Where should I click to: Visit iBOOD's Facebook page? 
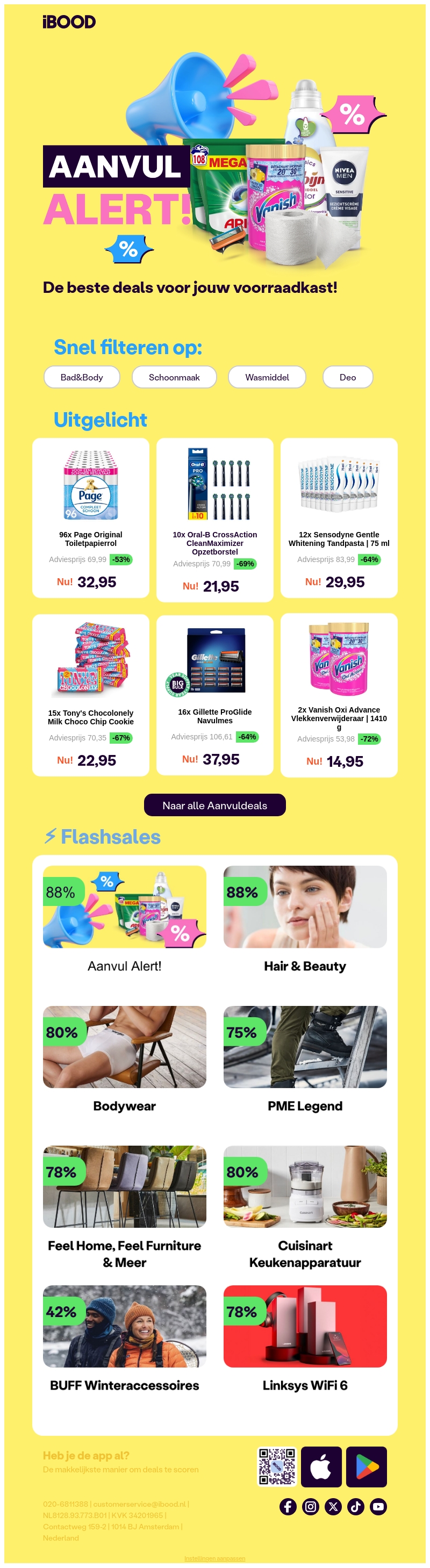coord(288,1507)
